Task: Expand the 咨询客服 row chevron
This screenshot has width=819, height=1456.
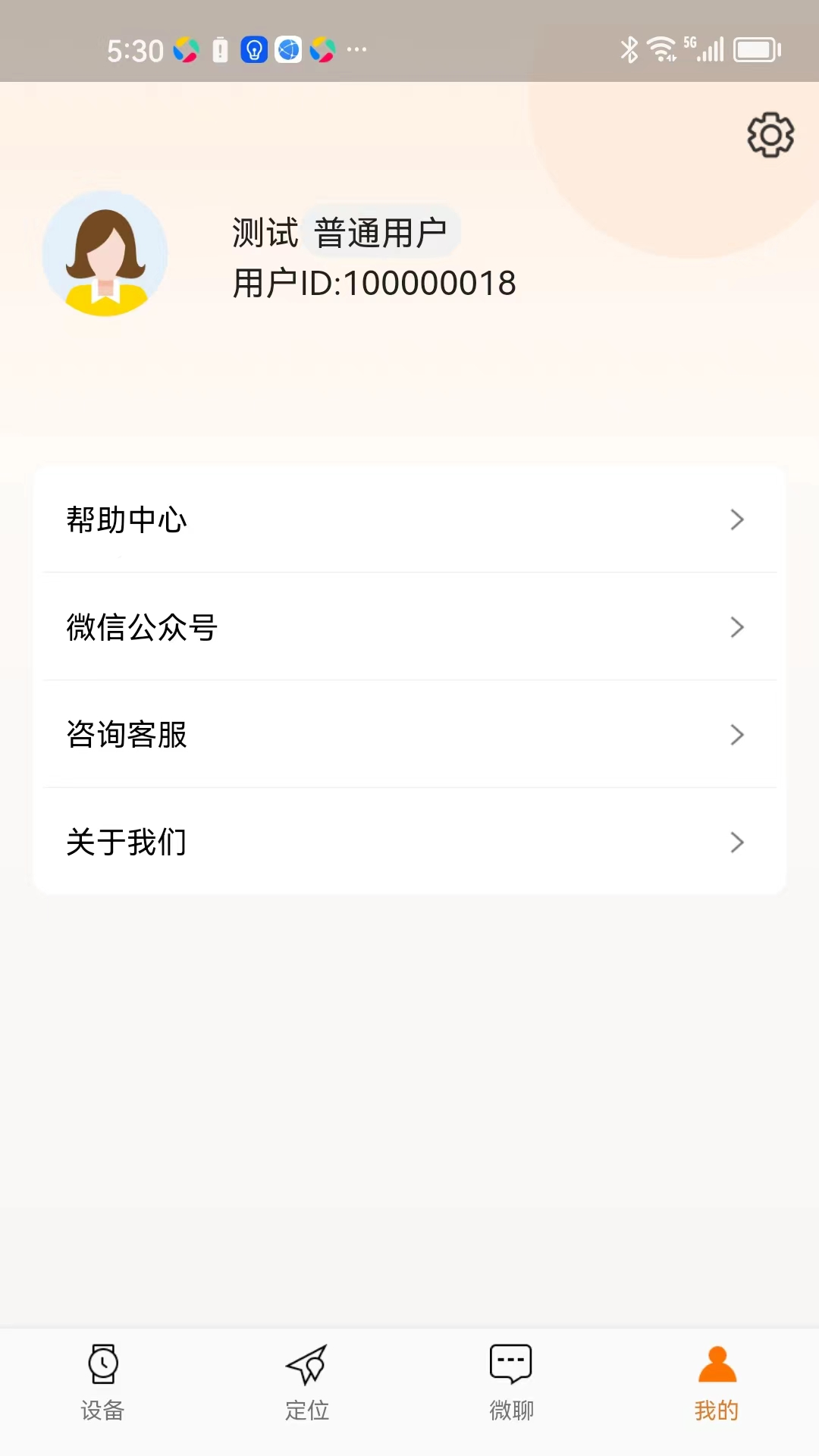Action: click(x=736, y=735)
